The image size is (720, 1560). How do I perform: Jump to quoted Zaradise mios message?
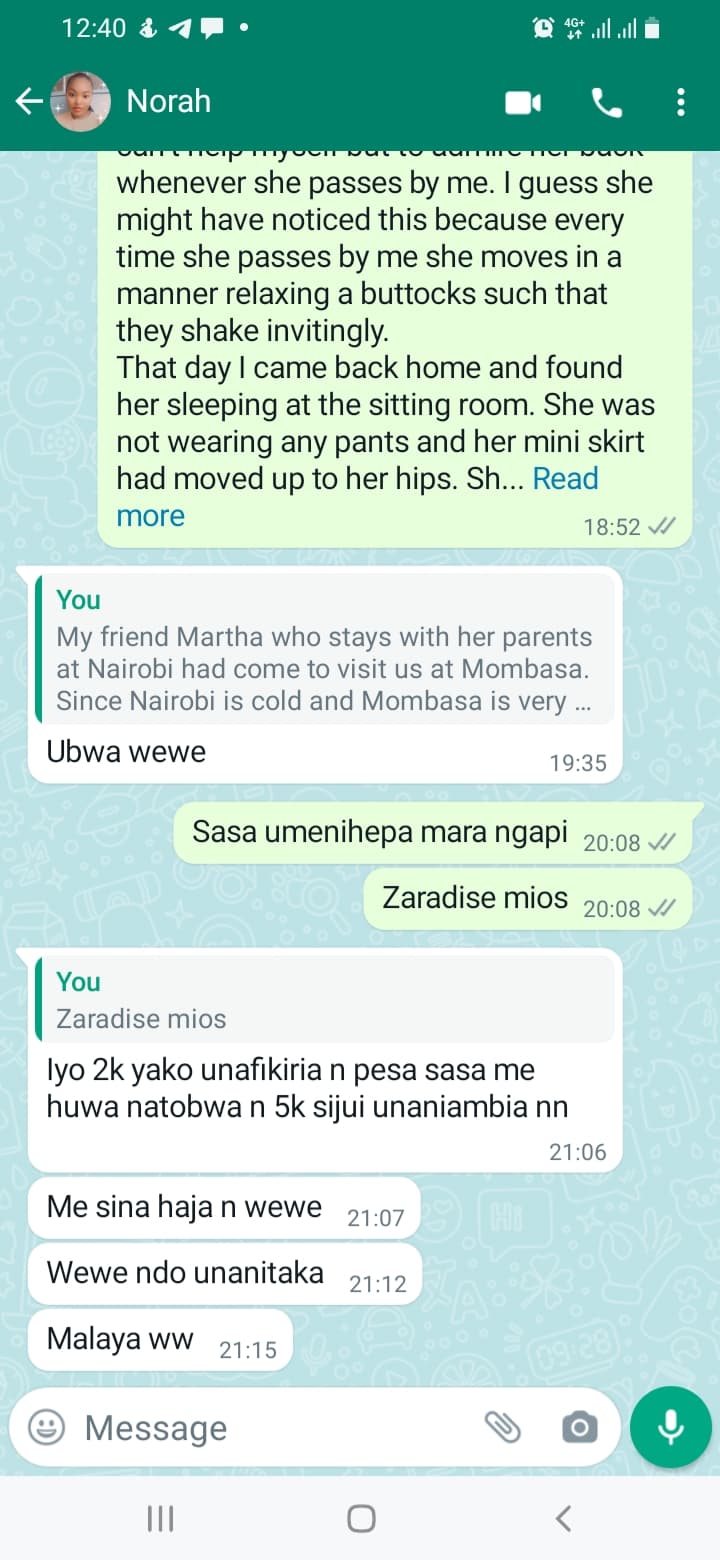[324, 1000]
